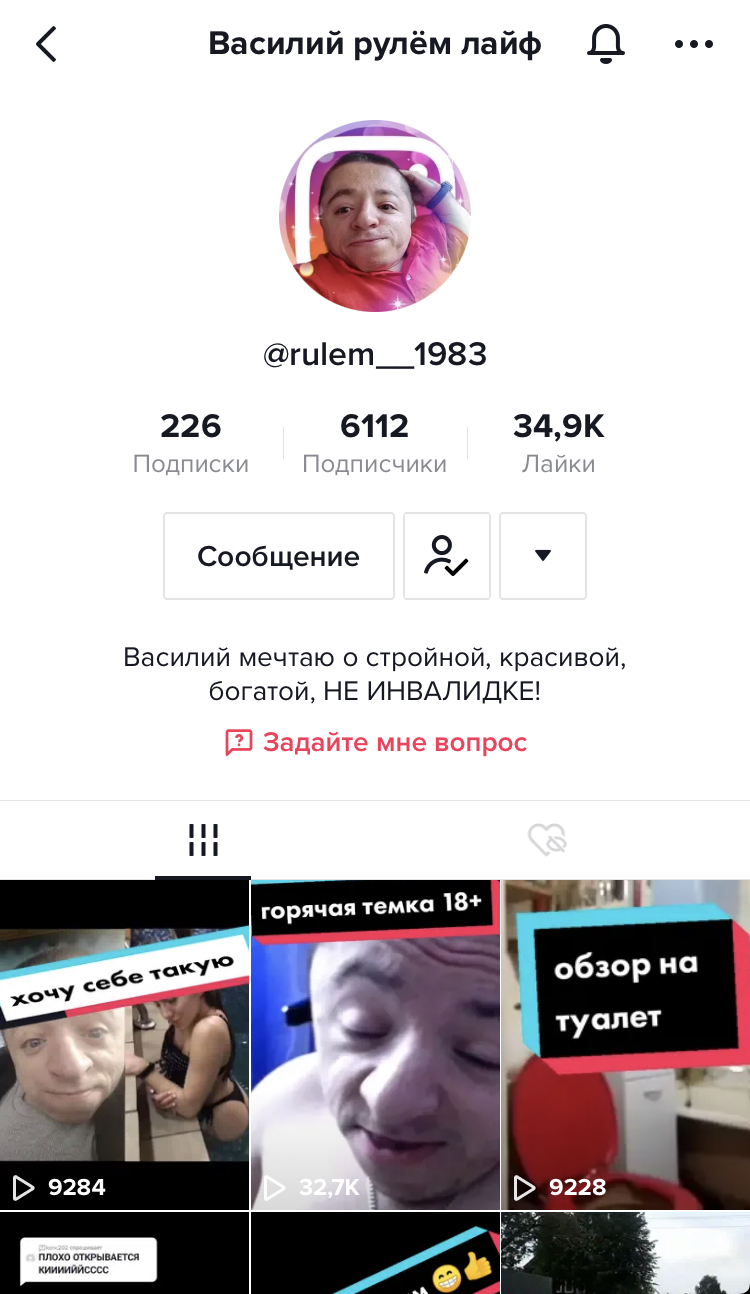Expand suggested accounts dropdown arrow
Image resolution: width=750 pixels, height=1294 pixels.
(542, 556)
